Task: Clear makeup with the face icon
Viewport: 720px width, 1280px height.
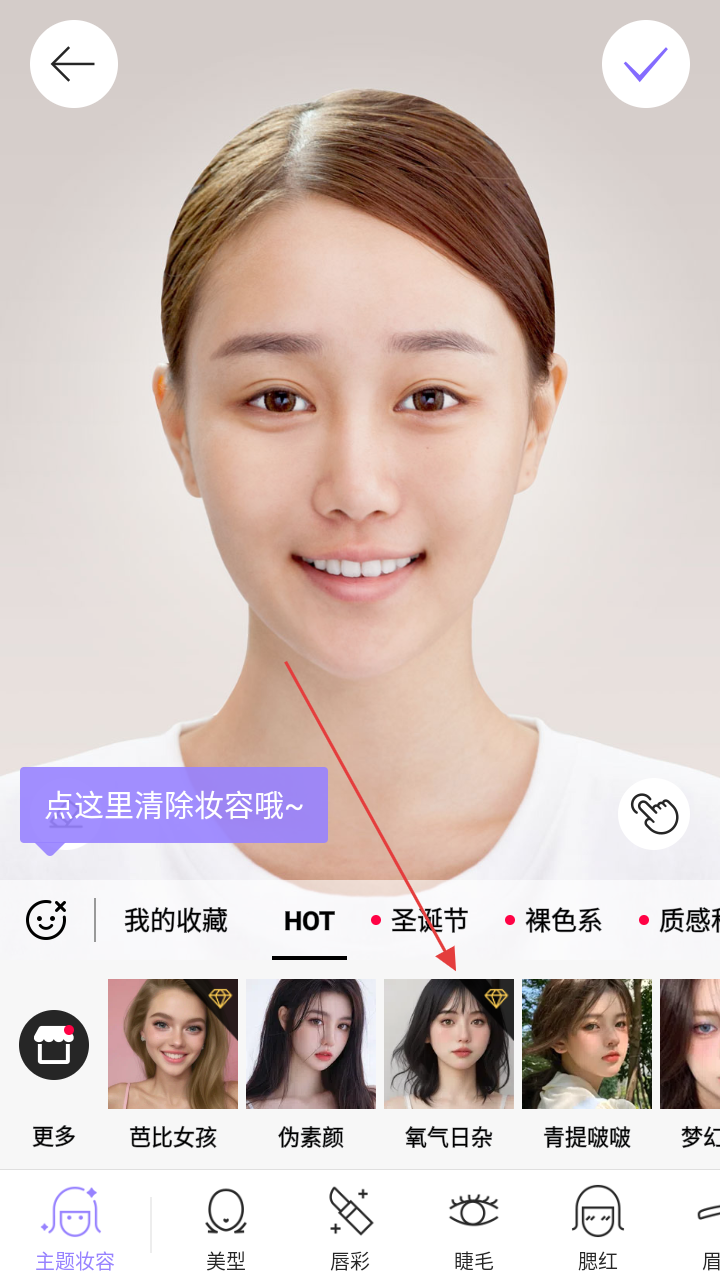Action: [x=46, y=920]
